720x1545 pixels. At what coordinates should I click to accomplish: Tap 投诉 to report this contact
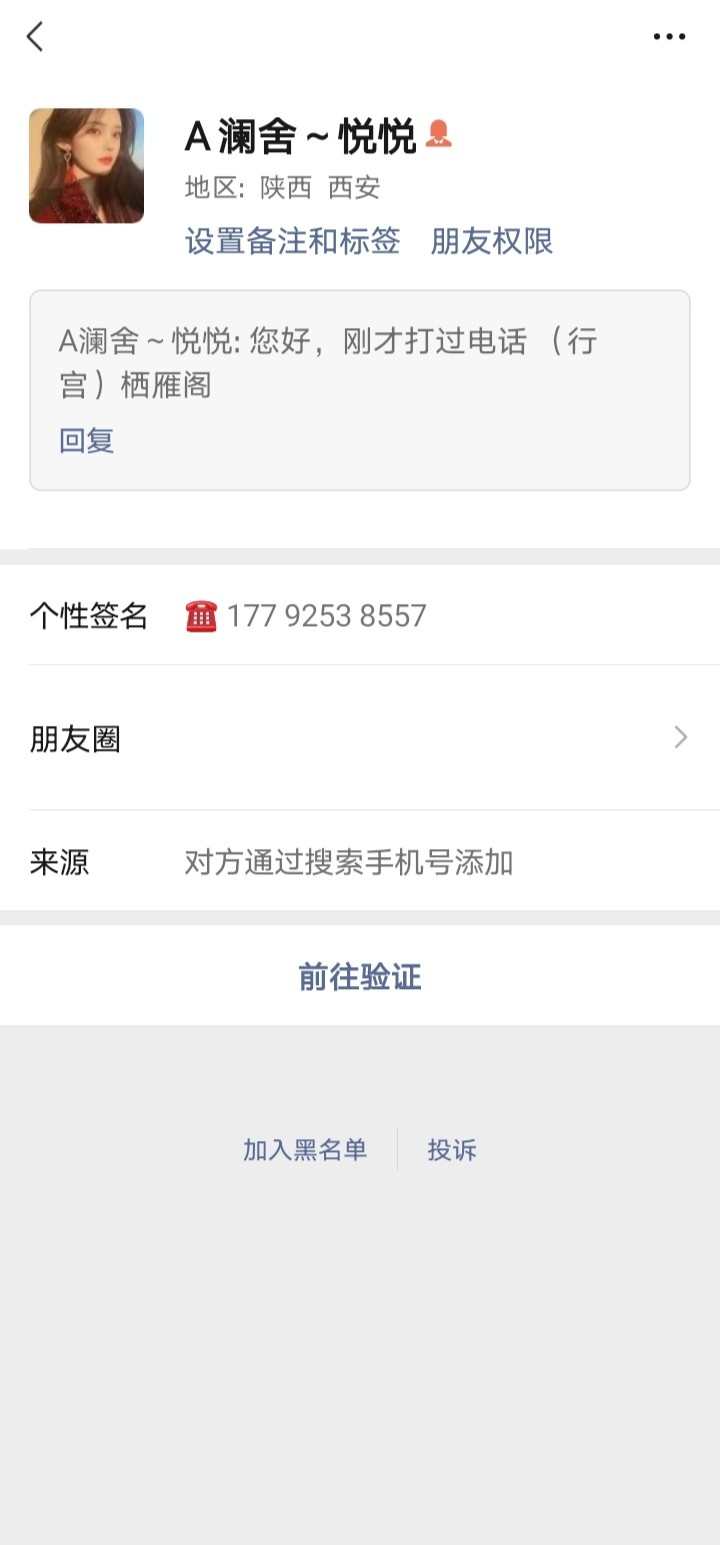click(x=451, y=1150)
